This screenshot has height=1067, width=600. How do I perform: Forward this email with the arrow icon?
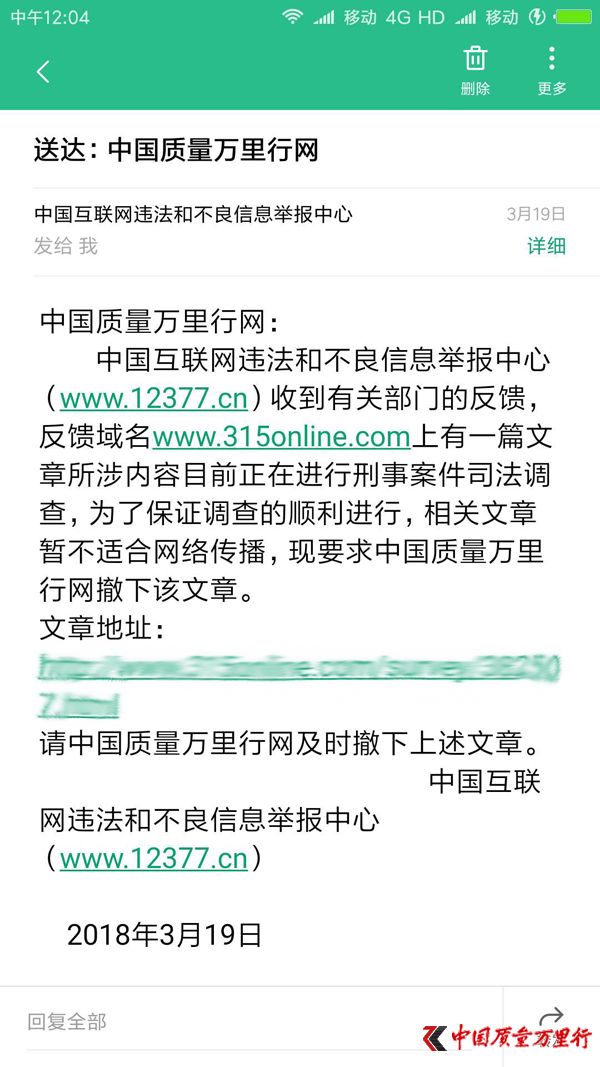pyautogui.click(x=551, y=1016)
